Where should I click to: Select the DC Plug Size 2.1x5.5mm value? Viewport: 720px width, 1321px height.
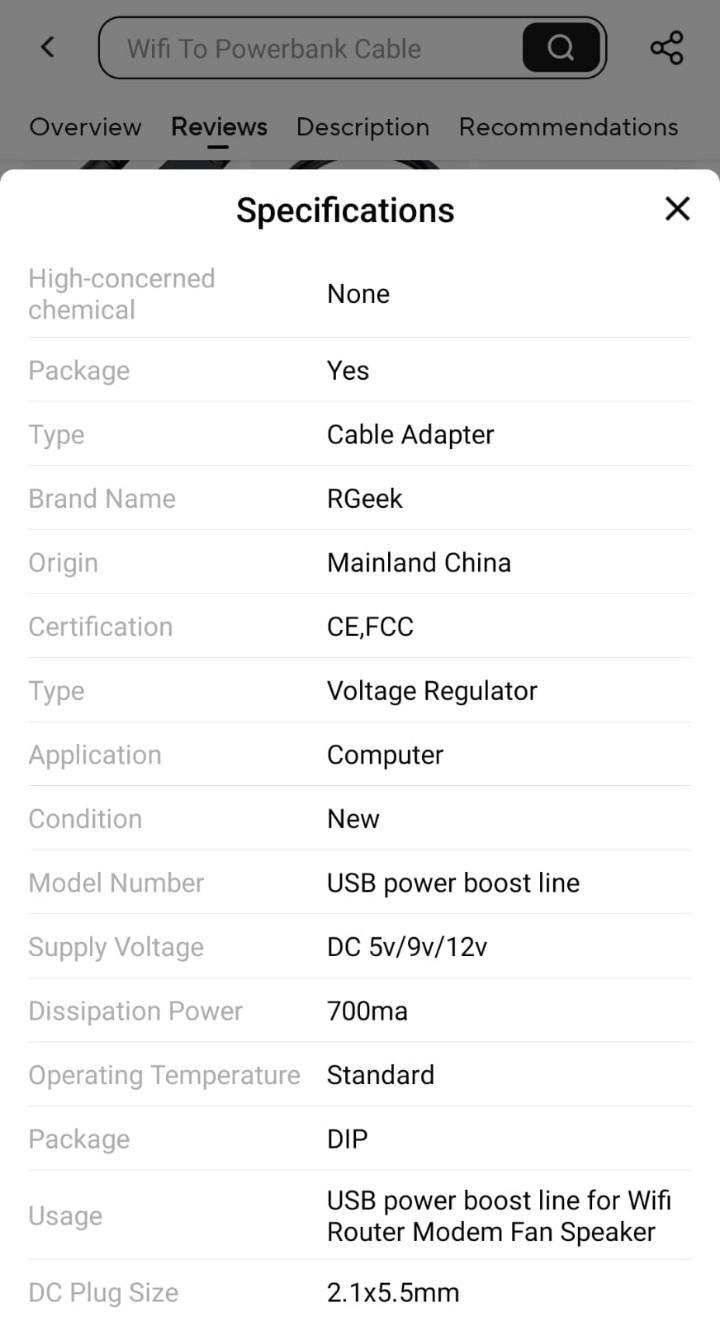pos(392,1292)
